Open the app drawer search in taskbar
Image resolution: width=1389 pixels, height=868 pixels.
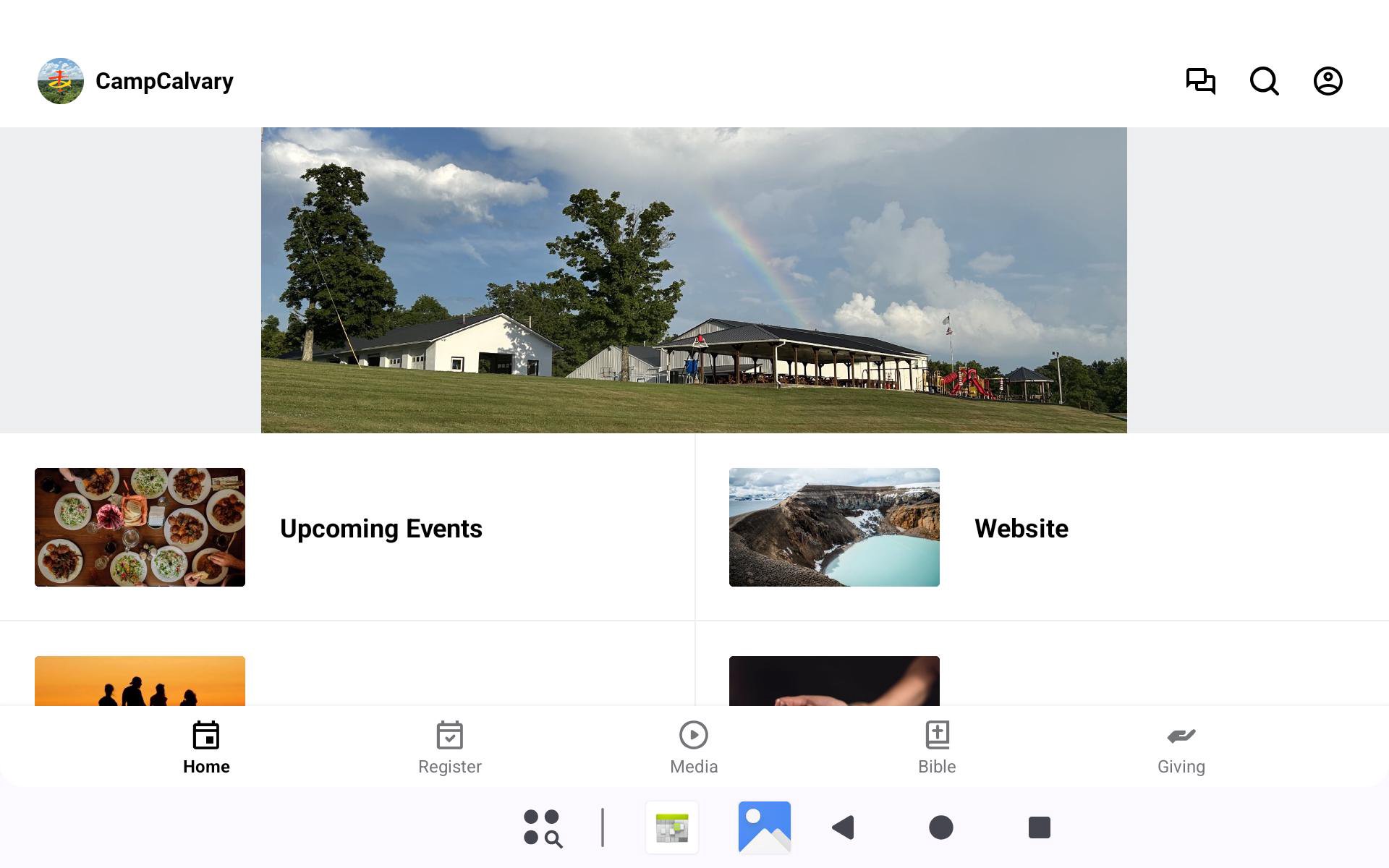pyautogui.click(x=543, y=827)
